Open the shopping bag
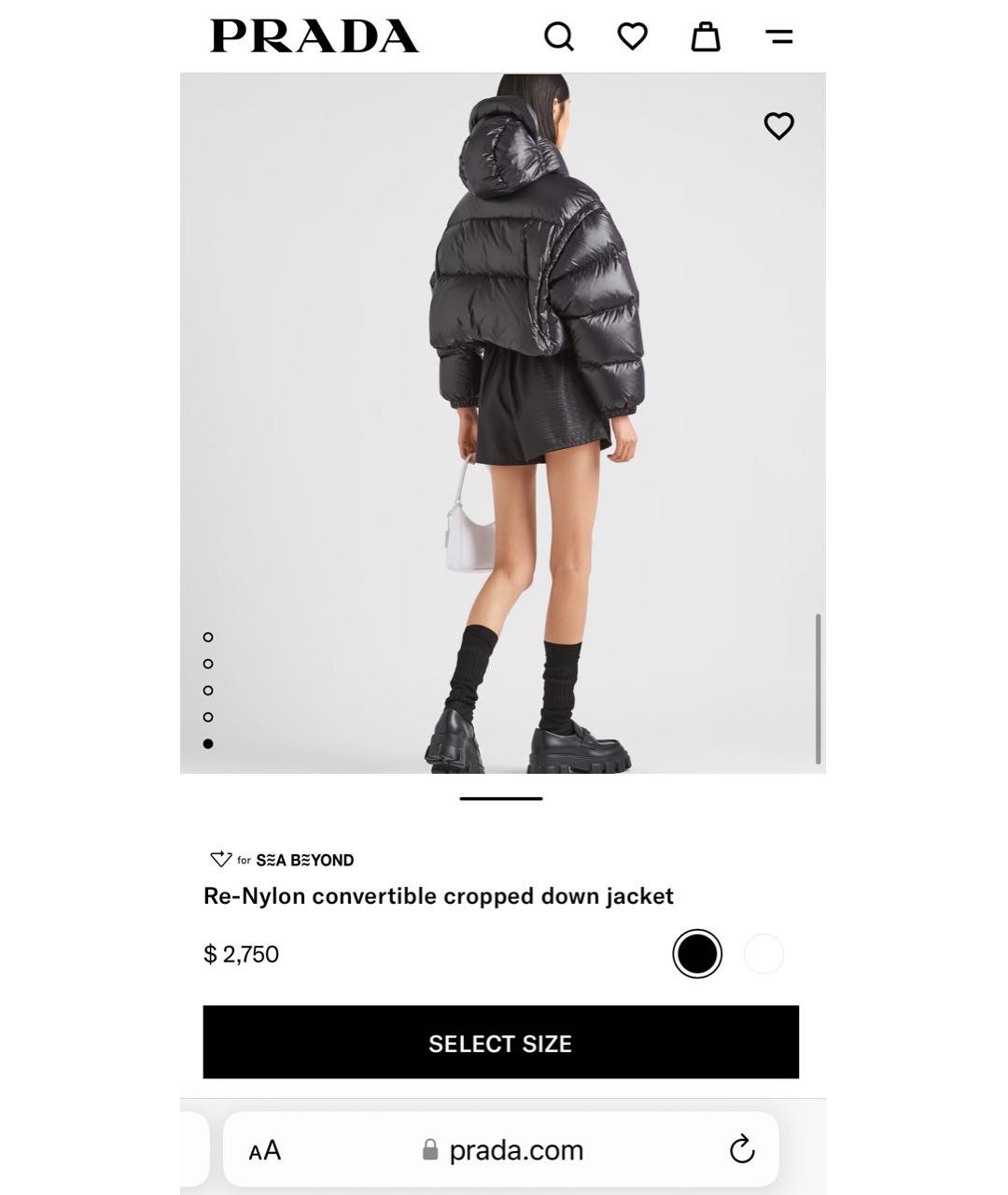This screenshot has width=1008, height=1195. (x=706, y=37)
